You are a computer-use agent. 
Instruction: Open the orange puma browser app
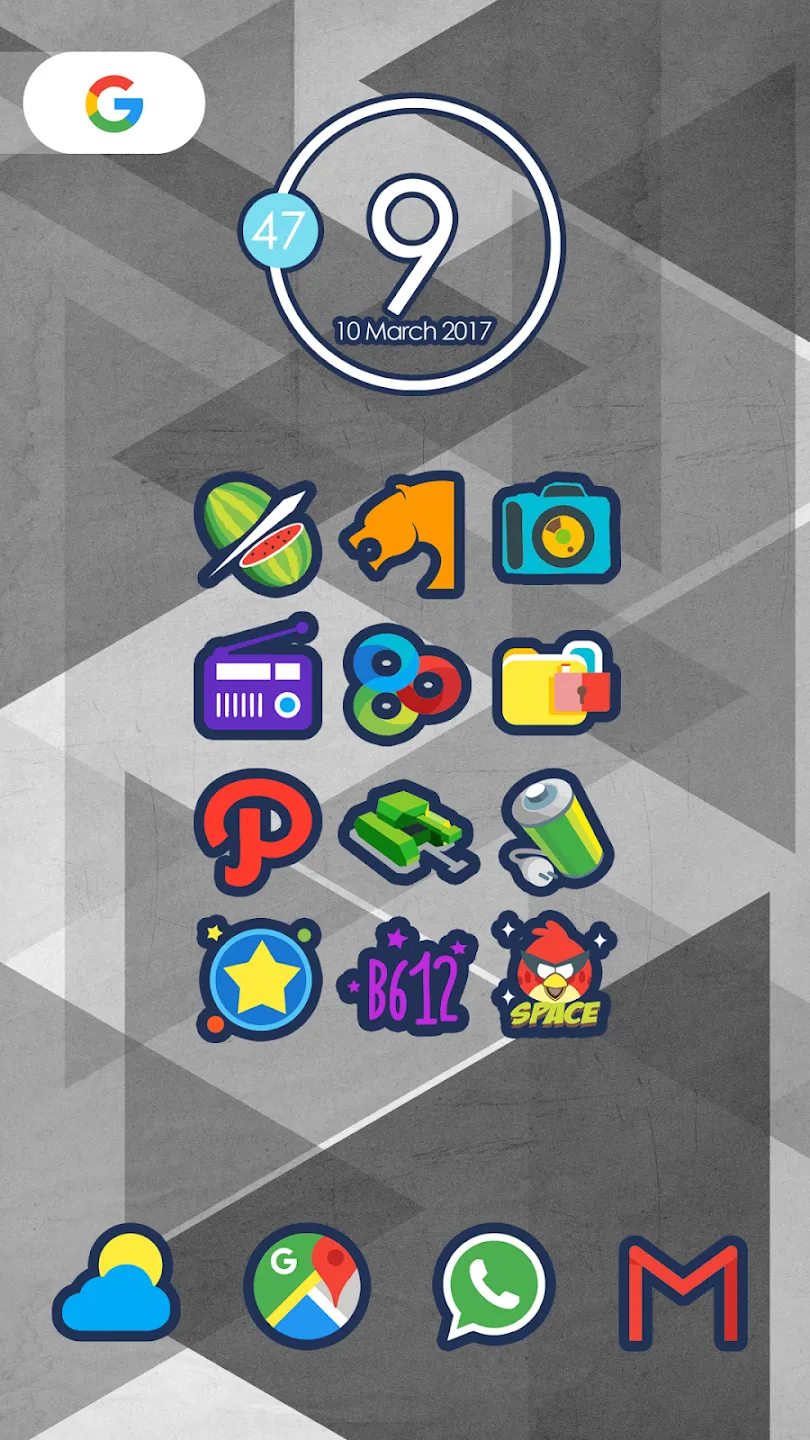click(x=405, y=535)
